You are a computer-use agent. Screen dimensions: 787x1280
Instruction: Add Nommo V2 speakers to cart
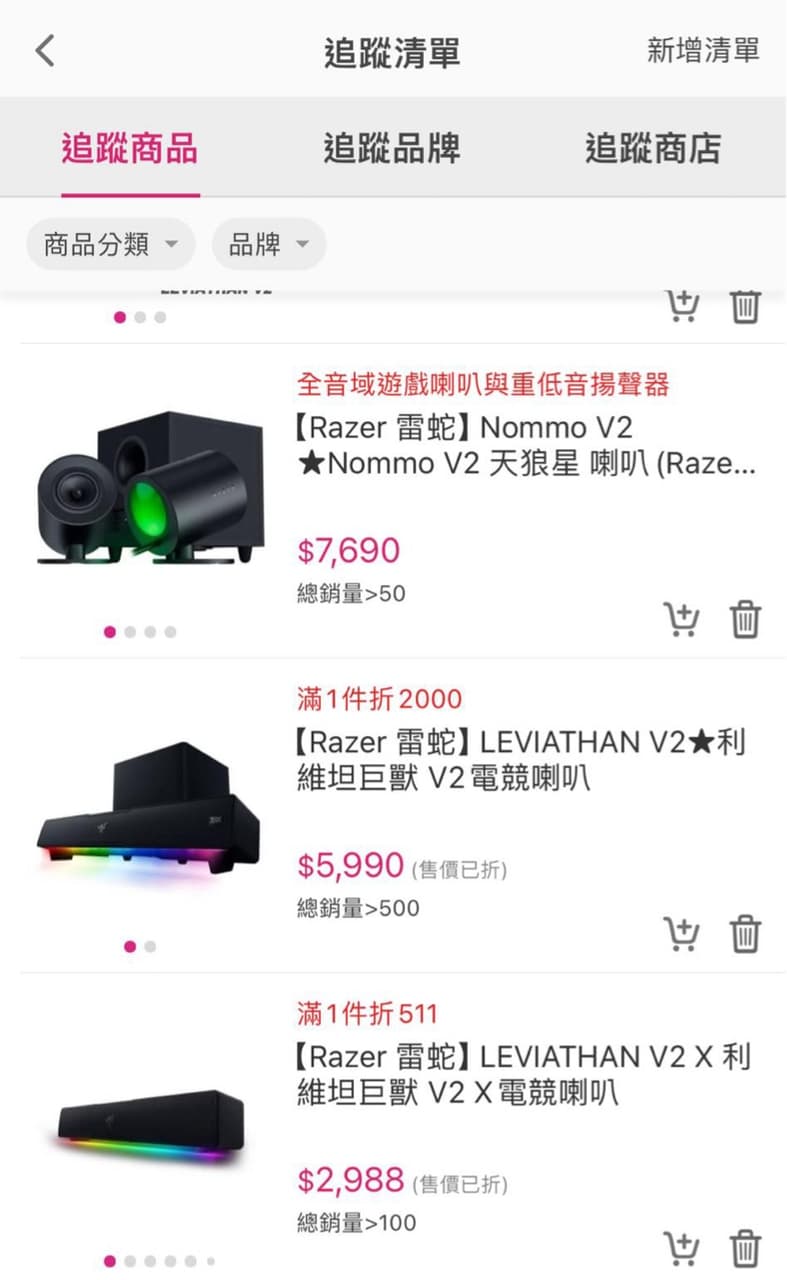point(682,620)
